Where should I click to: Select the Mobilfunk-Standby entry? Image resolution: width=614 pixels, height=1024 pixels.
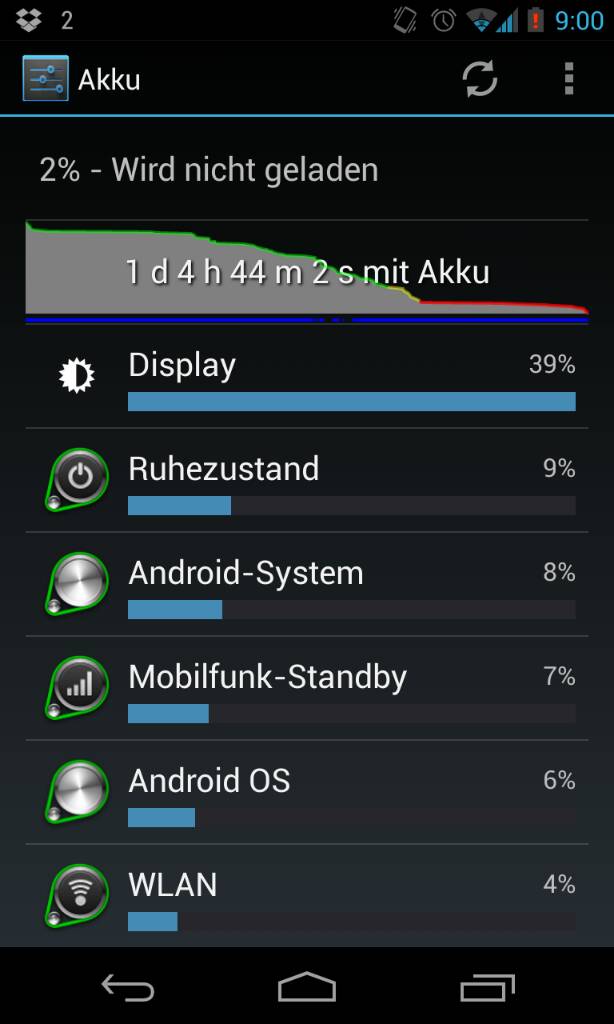[307, 688]
